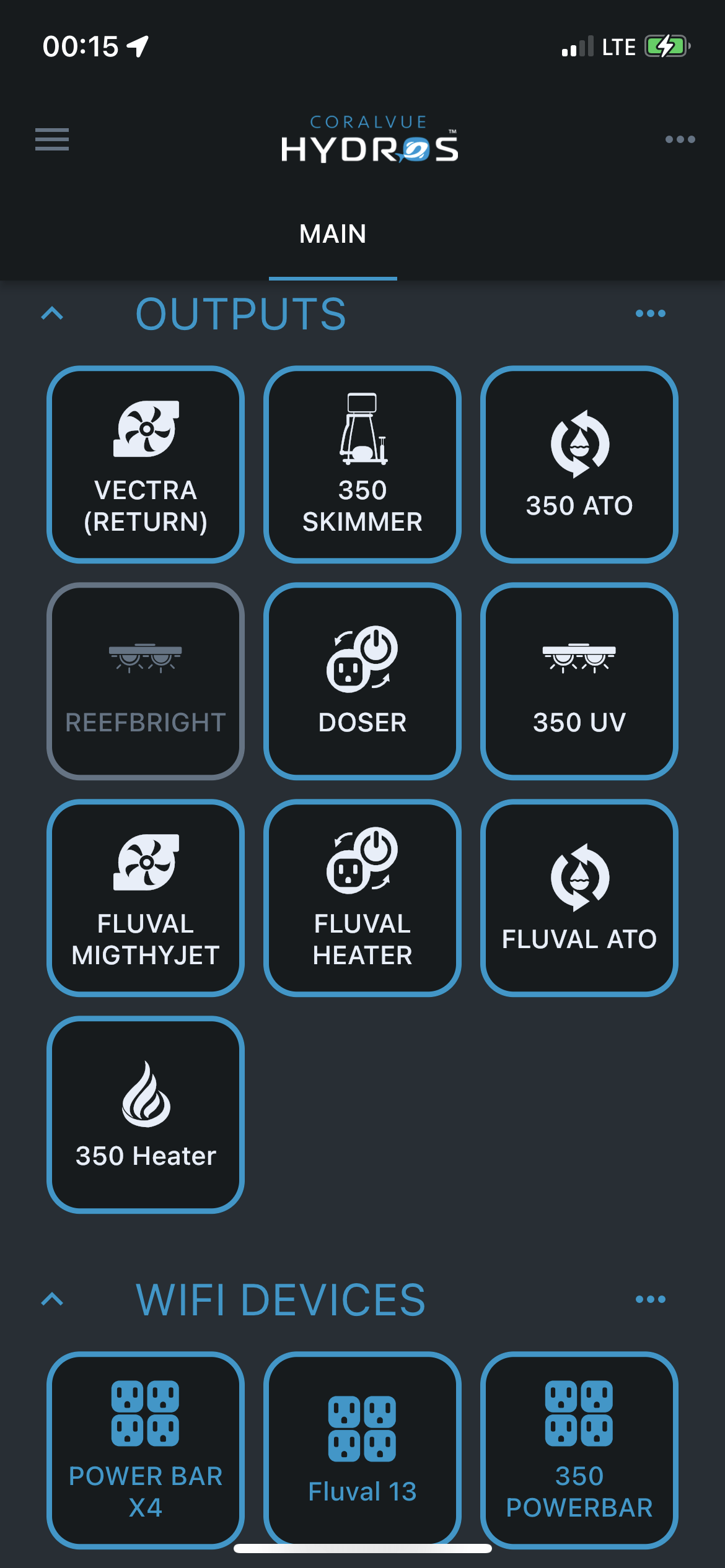The width and height of the screenshot is (725, 1568).
Task: Open the 350 SKIMMER output
Action: 362,464
